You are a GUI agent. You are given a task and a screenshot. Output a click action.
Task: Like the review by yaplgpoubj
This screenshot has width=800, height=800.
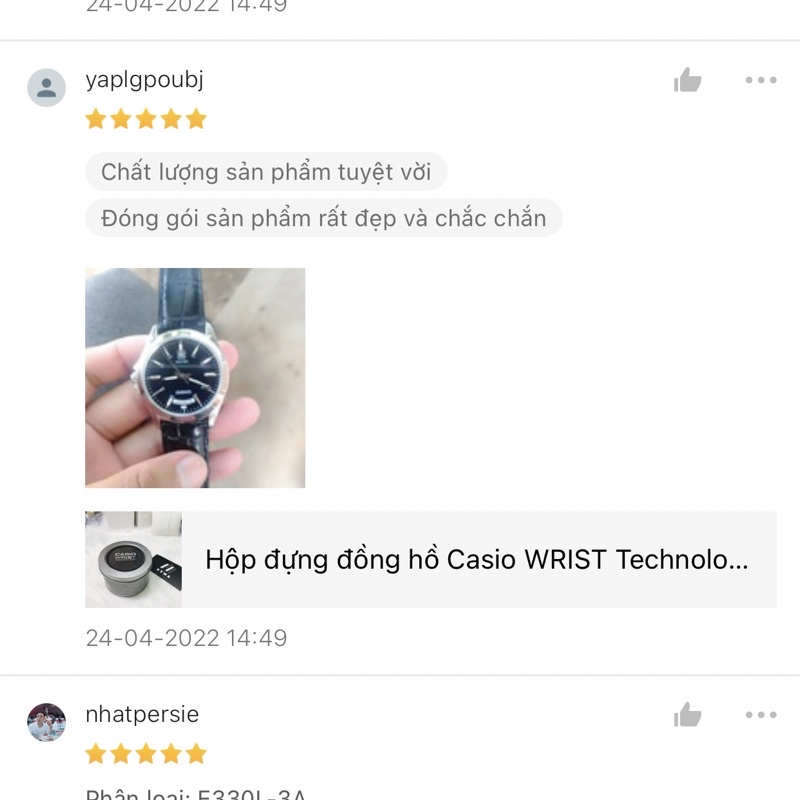coord(688,81)
